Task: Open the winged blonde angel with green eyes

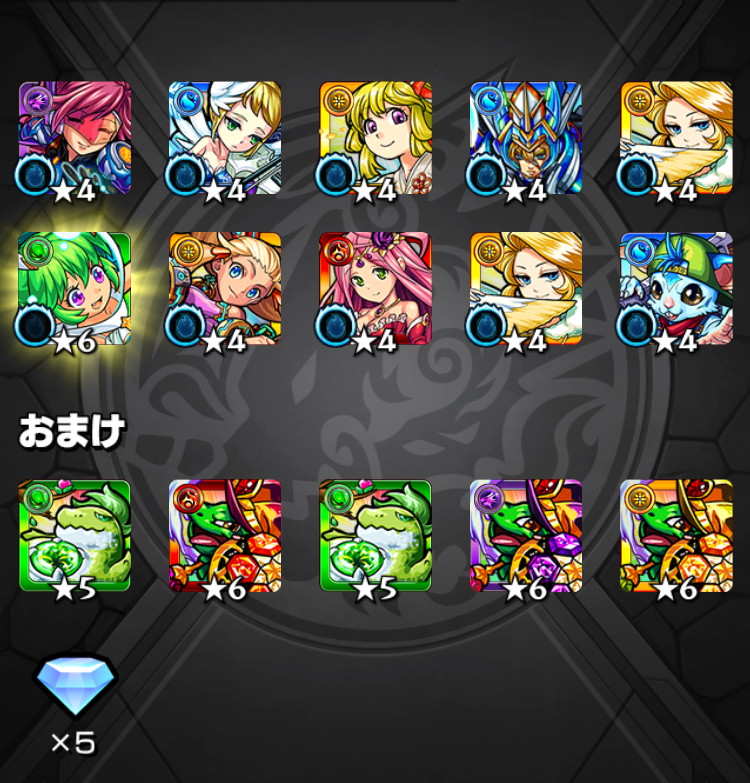Action: tap(225, 137)
